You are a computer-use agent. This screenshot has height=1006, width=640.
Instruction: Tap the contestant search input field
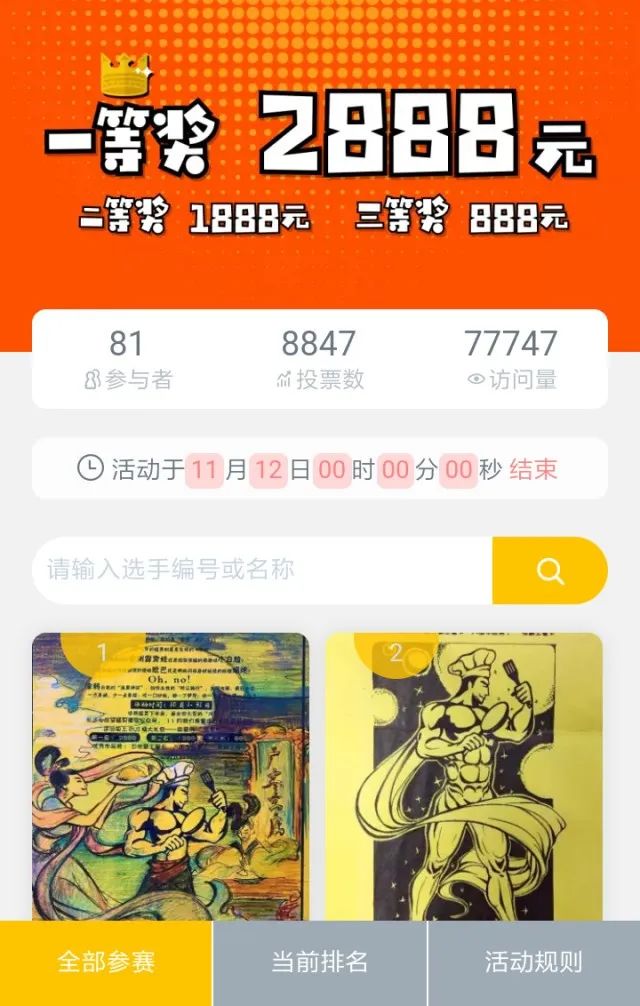(x=262, y=570)
